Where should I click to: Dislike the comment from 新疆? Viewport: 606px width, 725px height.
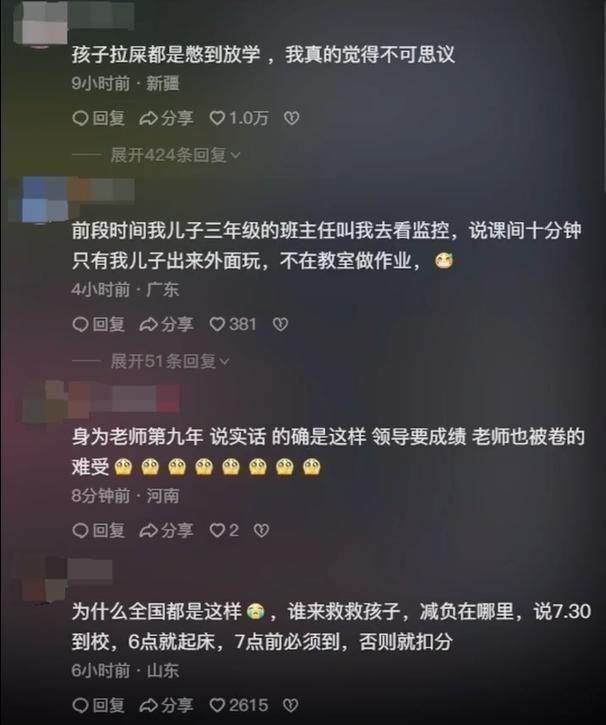[291, 118]
